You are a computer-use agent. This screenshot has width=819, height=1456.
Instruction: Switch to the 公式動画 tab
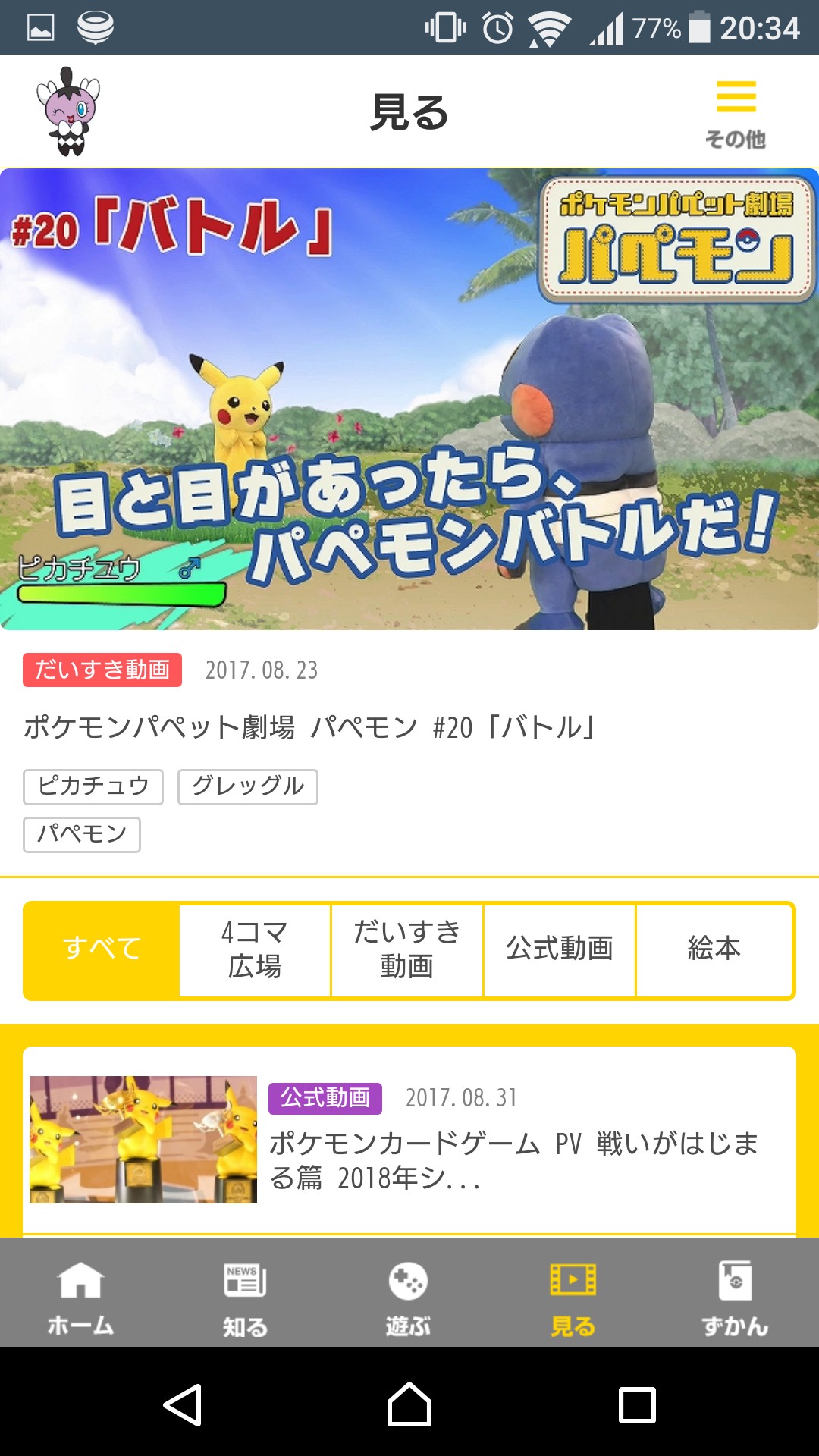[560, 949]
